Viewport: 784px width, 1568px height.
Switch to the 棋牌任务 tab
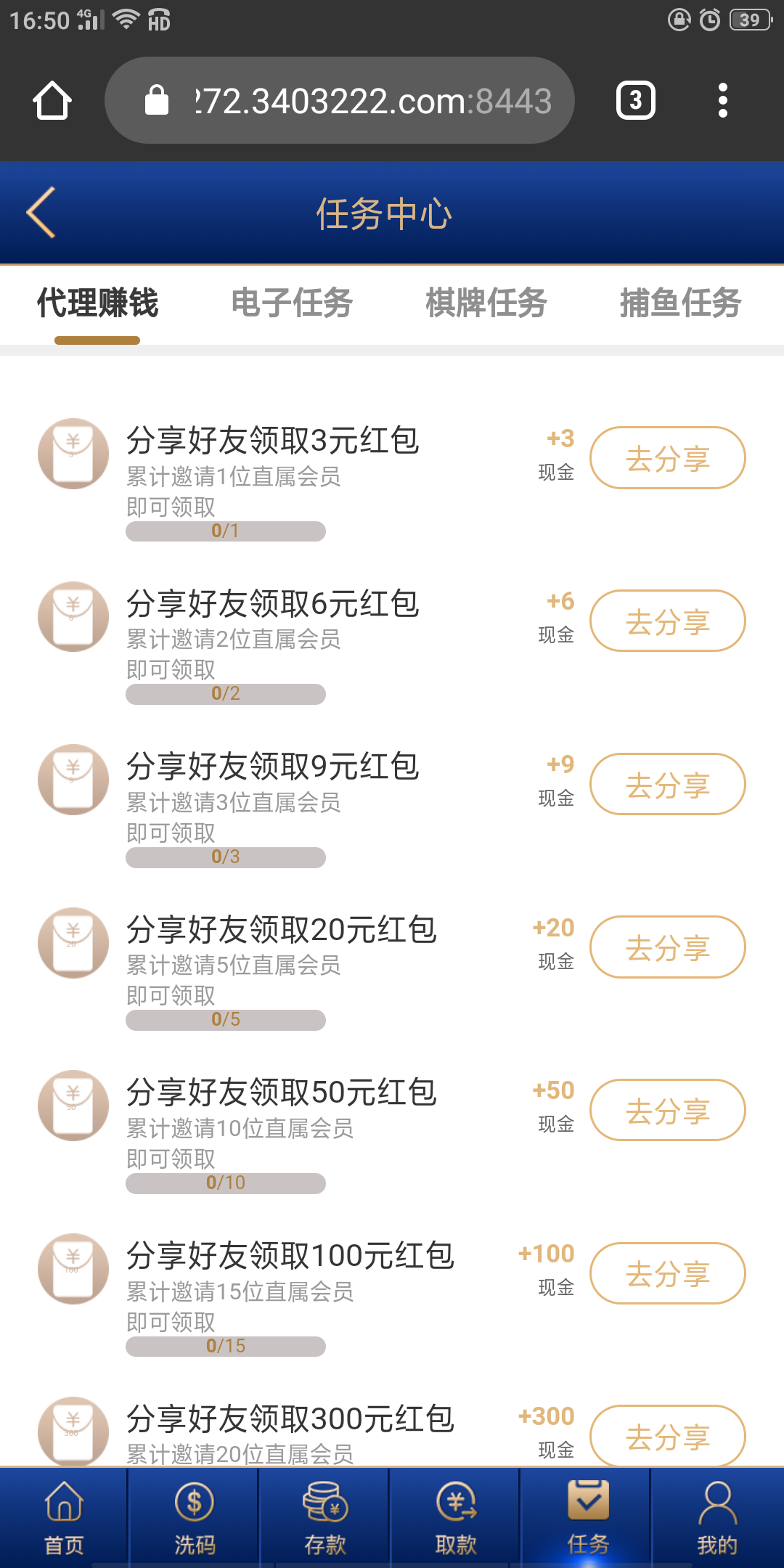coord(486,303)
